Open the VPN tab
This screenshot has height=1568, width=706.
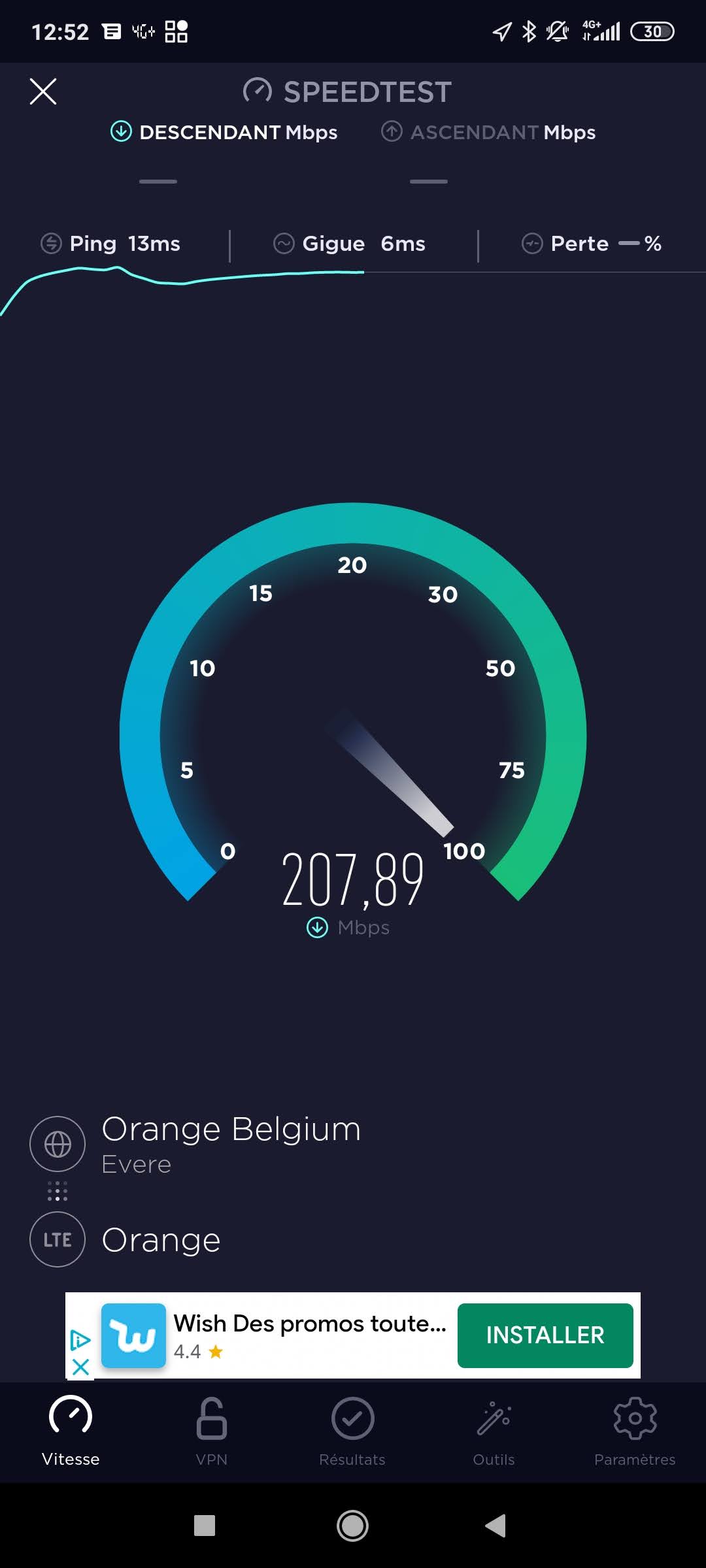(212, 1431)
